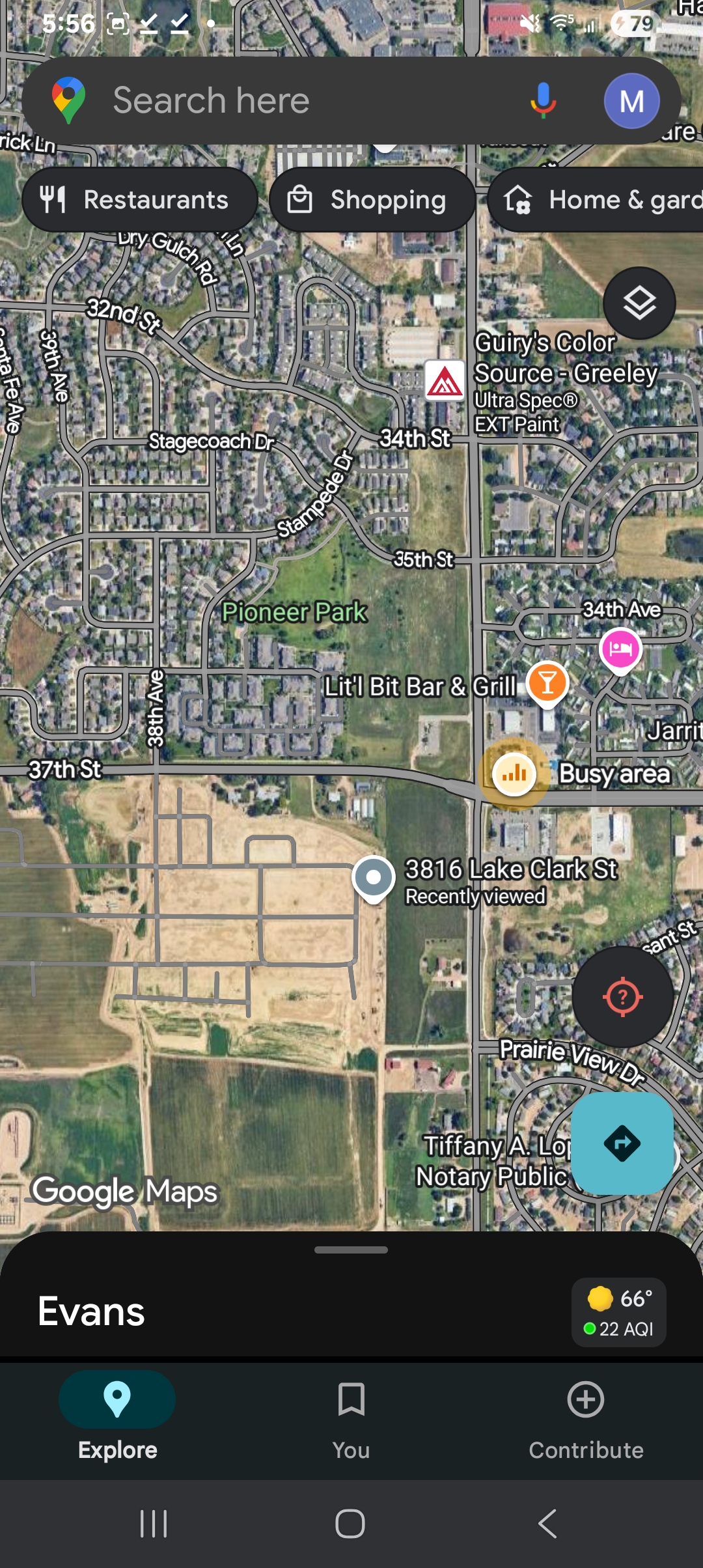Select the Shopping chip
This screenshot has width=703, height=1568.
click(x=372, y=200)
